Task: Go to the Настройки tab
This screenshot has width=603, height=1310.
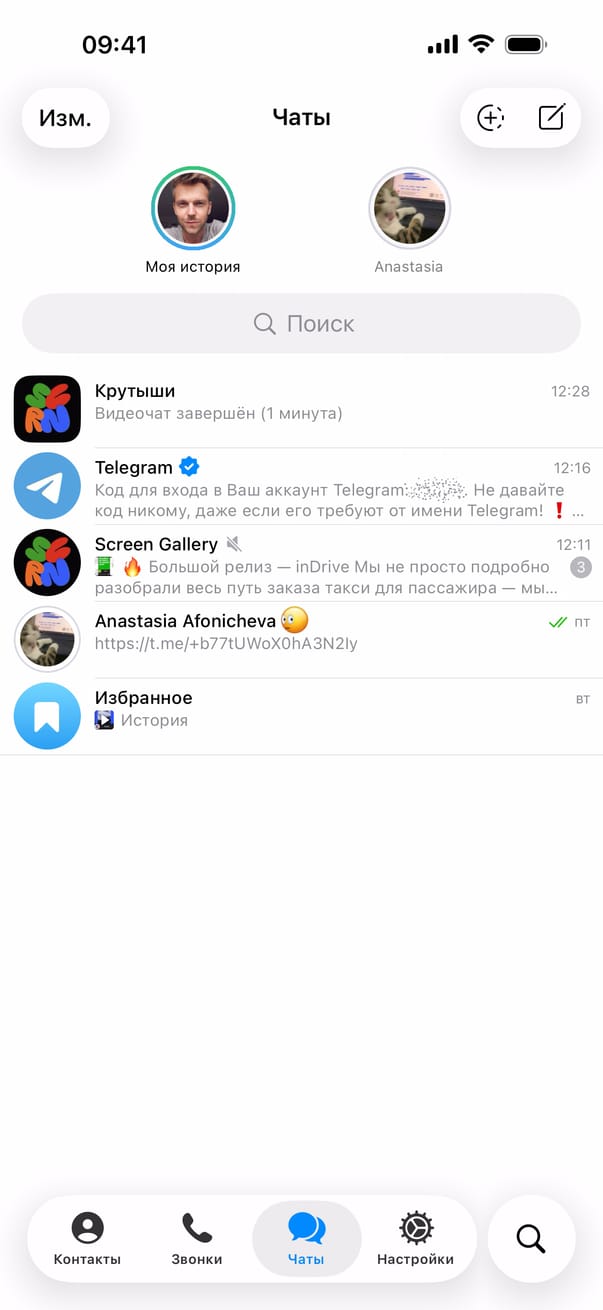Action: click(x=415, y=1240)
